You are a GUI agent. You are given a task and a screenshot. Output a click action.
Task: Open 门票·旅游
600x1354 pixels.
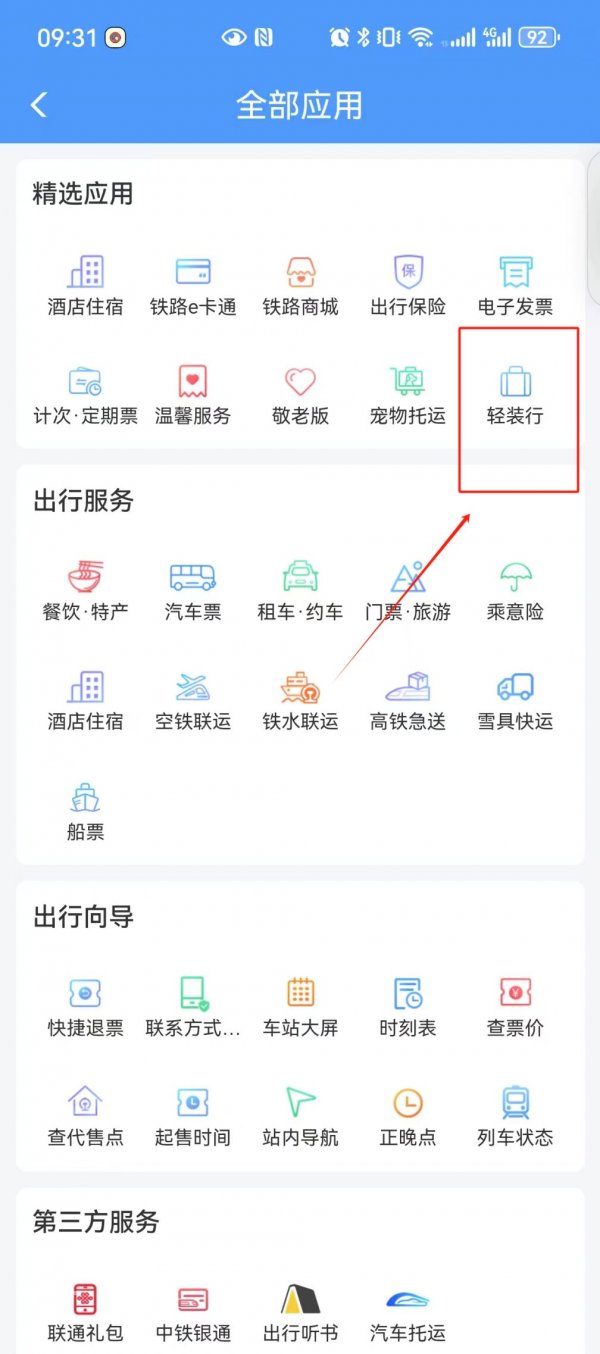pos(408,590)
